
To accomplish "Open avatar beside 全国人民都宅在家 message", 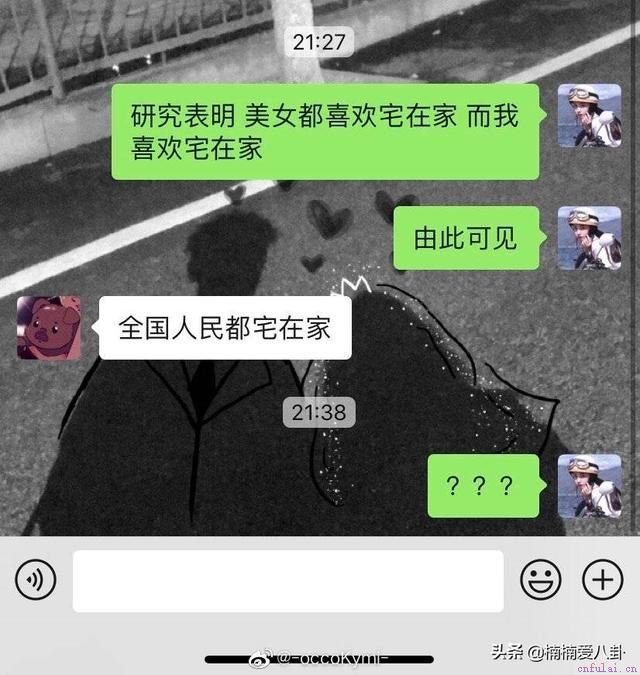I will tap(49, 327).
